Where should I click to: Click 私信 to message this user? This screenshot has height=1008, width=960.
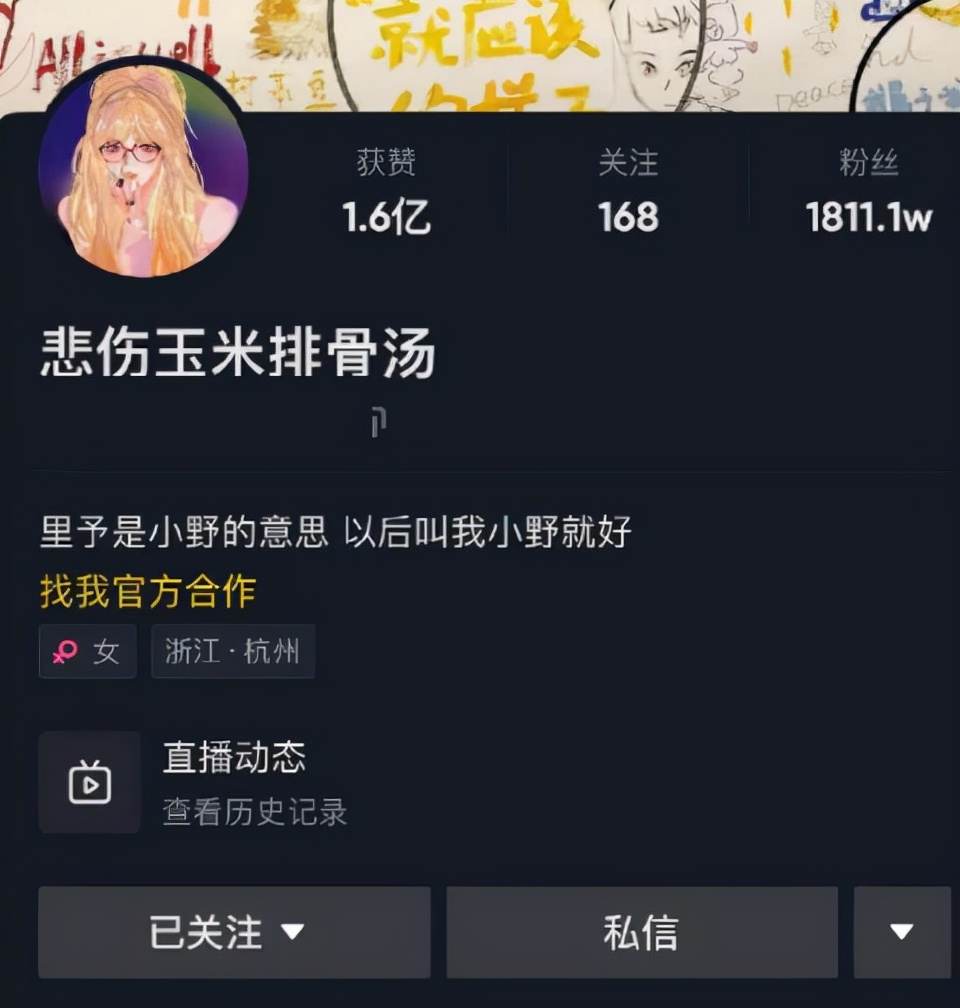(640, 932)
